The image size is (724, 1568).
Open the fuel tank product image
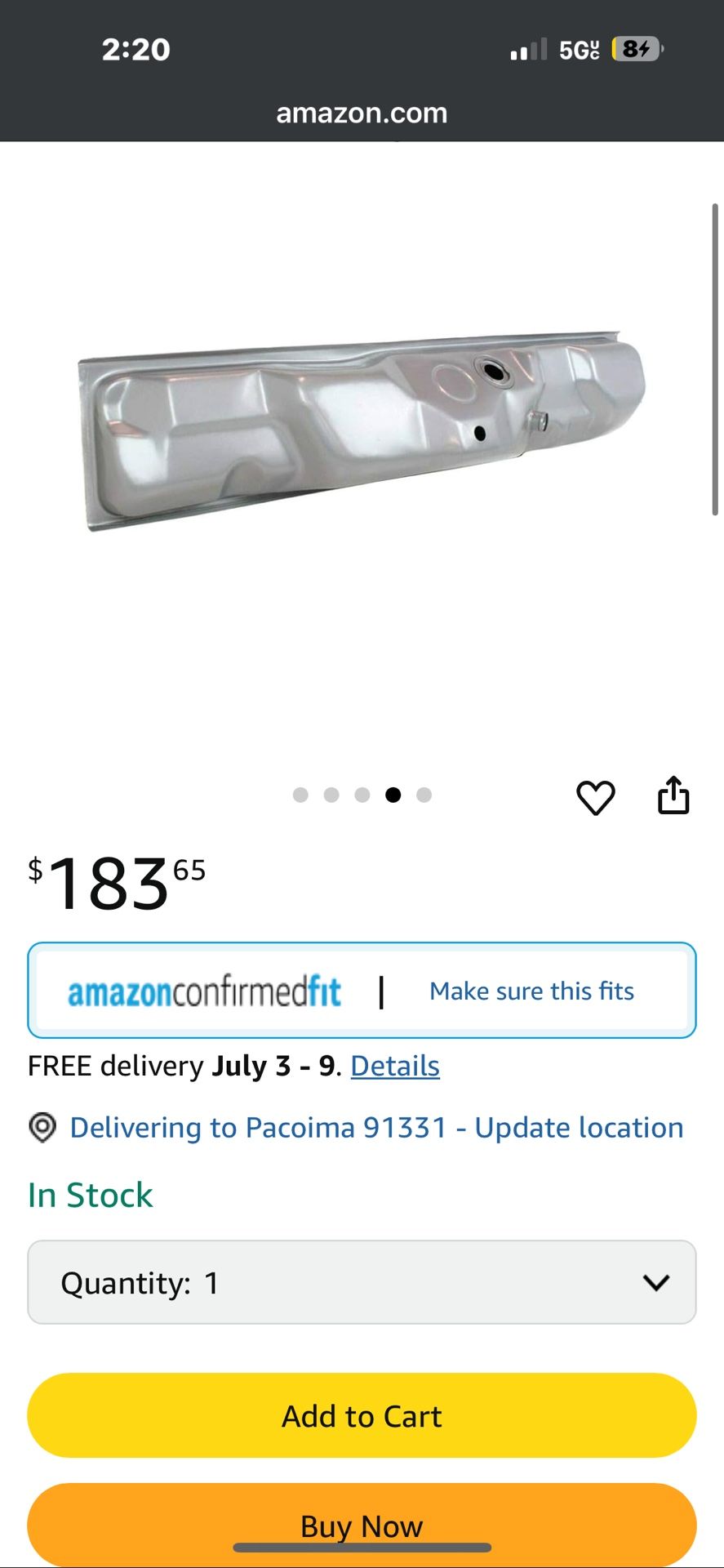pyautogui.click(x=362, y=433)
